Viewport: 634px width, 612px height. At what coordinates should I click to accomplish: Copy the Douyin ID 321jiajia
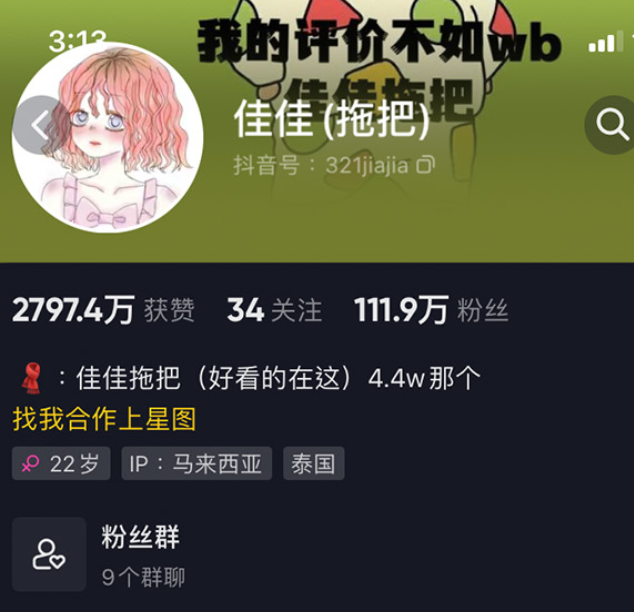click(427, 166)
